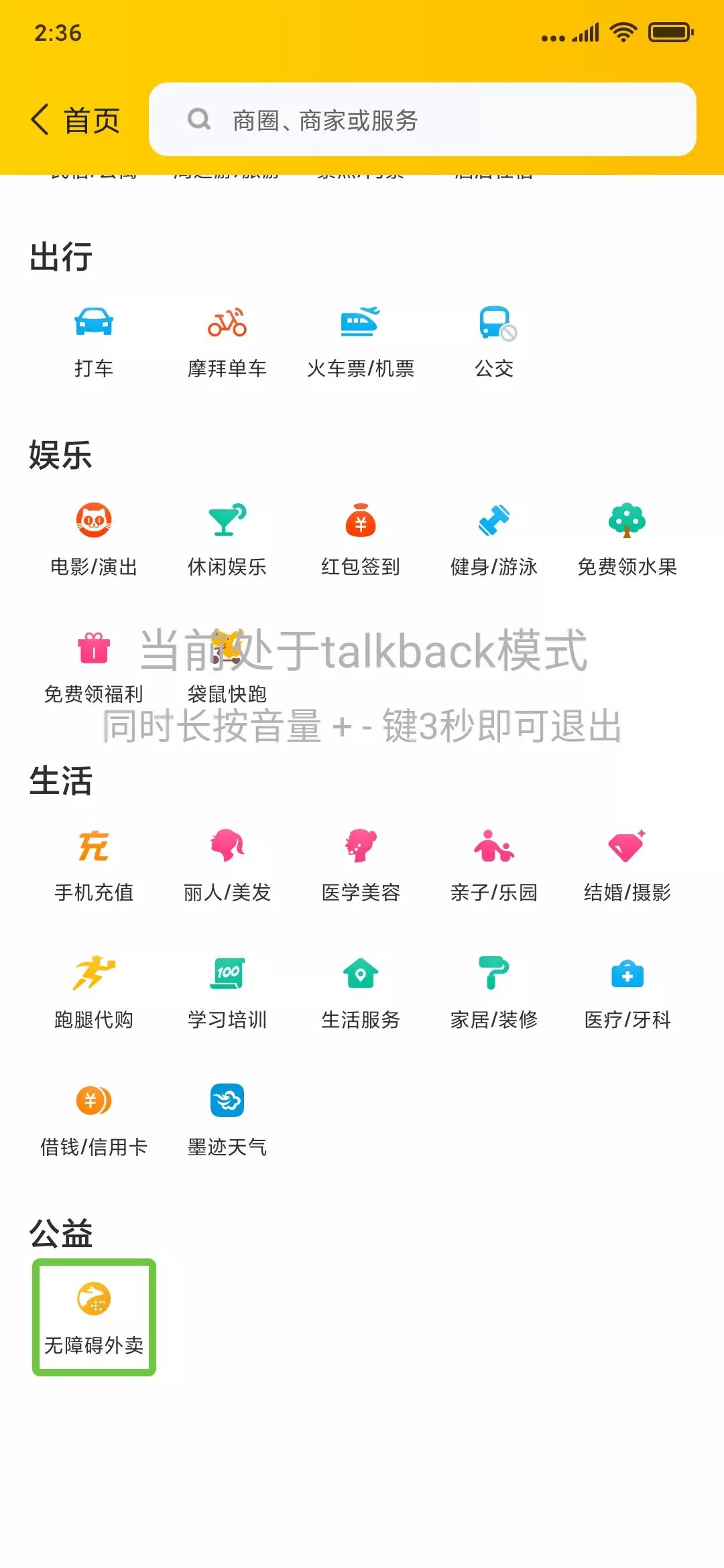
Task: Select 健身/游泳 category
Action: coord(495,539)
